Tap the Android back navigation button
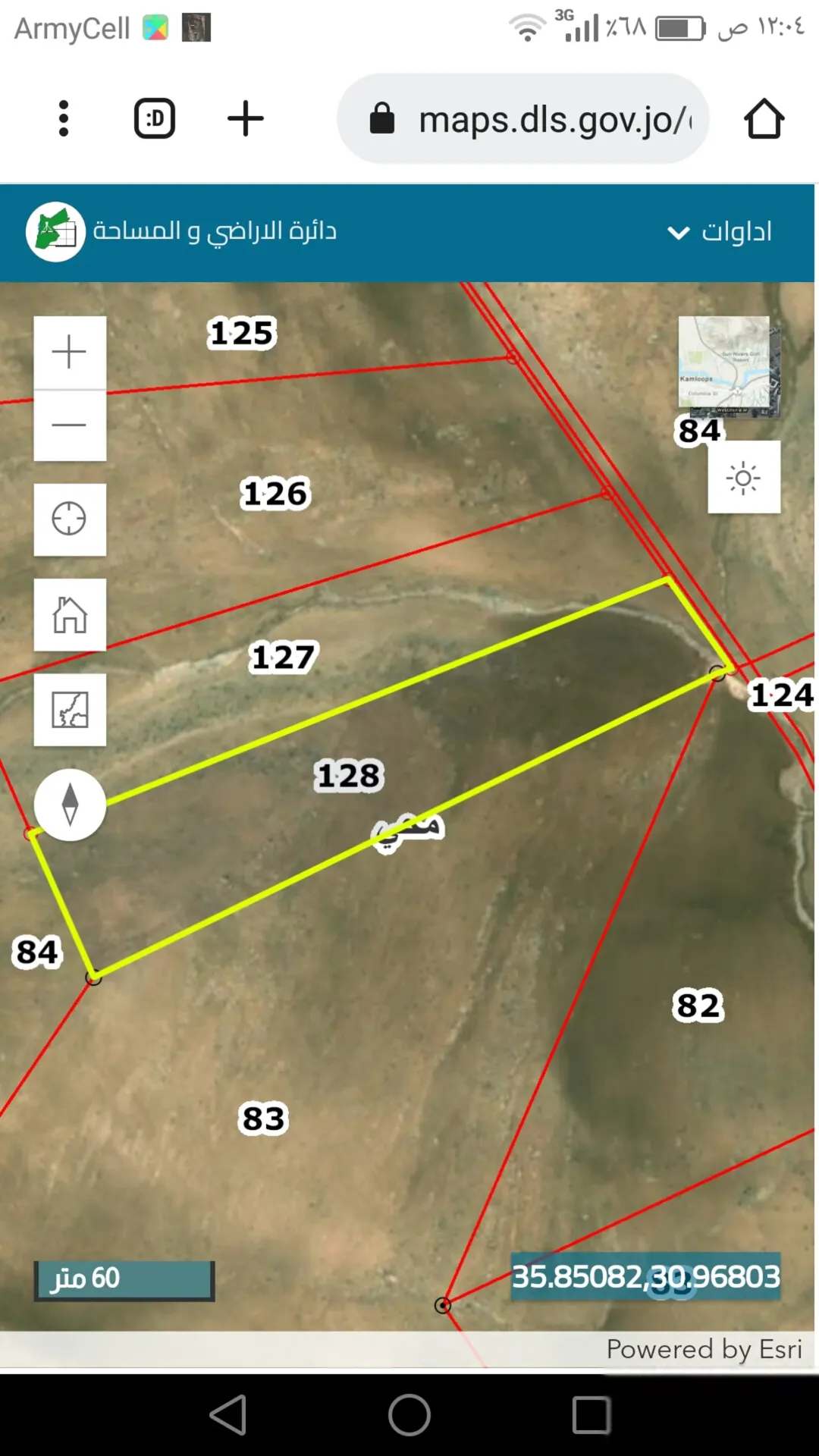This screenshot has height=1456, width=819. [x=227, y=1415]
